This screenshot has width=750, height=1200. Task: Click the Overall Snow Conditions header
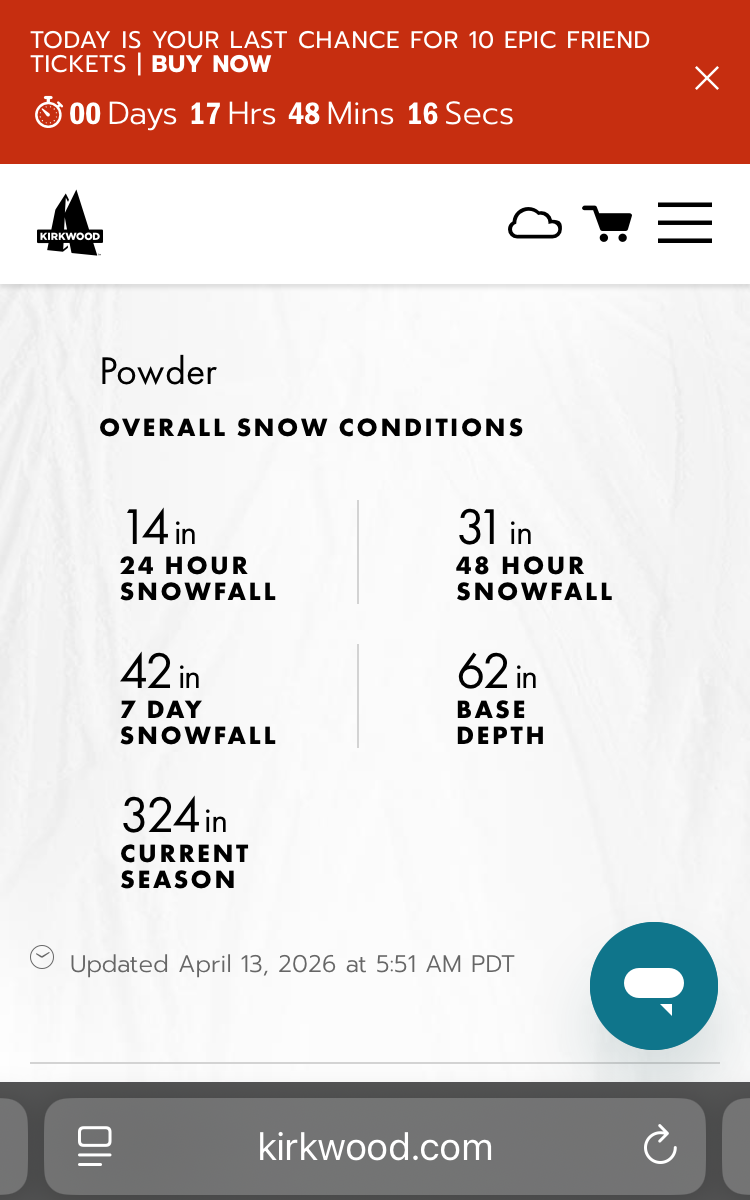tap(311, 427)
